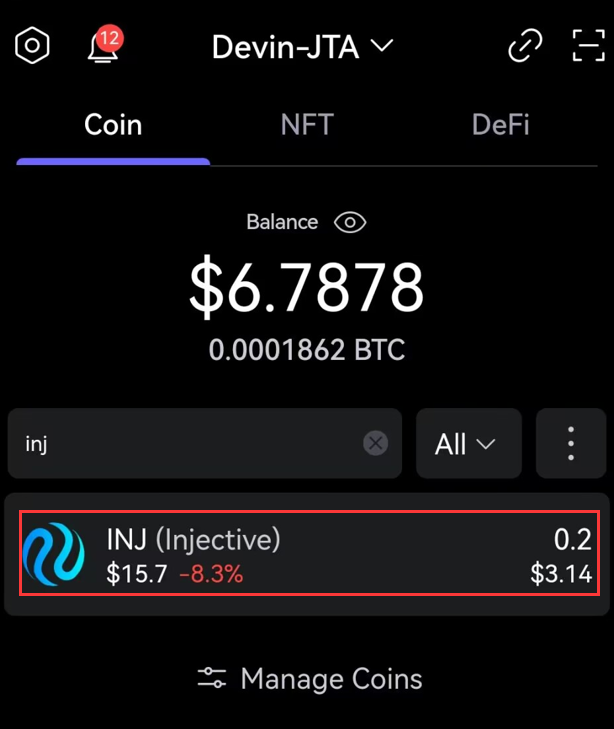This screenshot has width=614, height=729.
Task: Switch to the DeFi tab
Action: click(500, 125)
